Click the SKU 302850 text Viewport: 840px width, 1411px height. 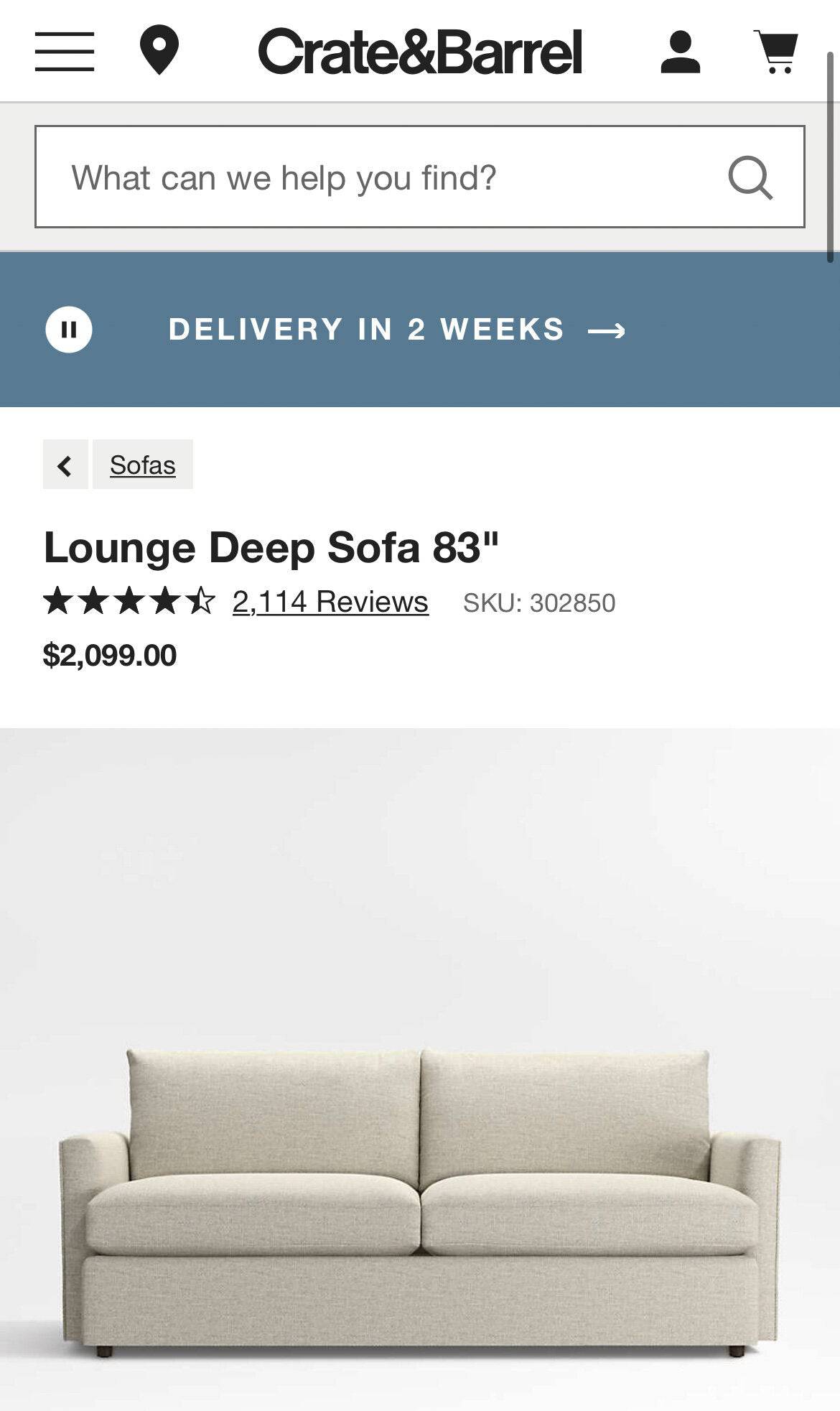point(540,602)
